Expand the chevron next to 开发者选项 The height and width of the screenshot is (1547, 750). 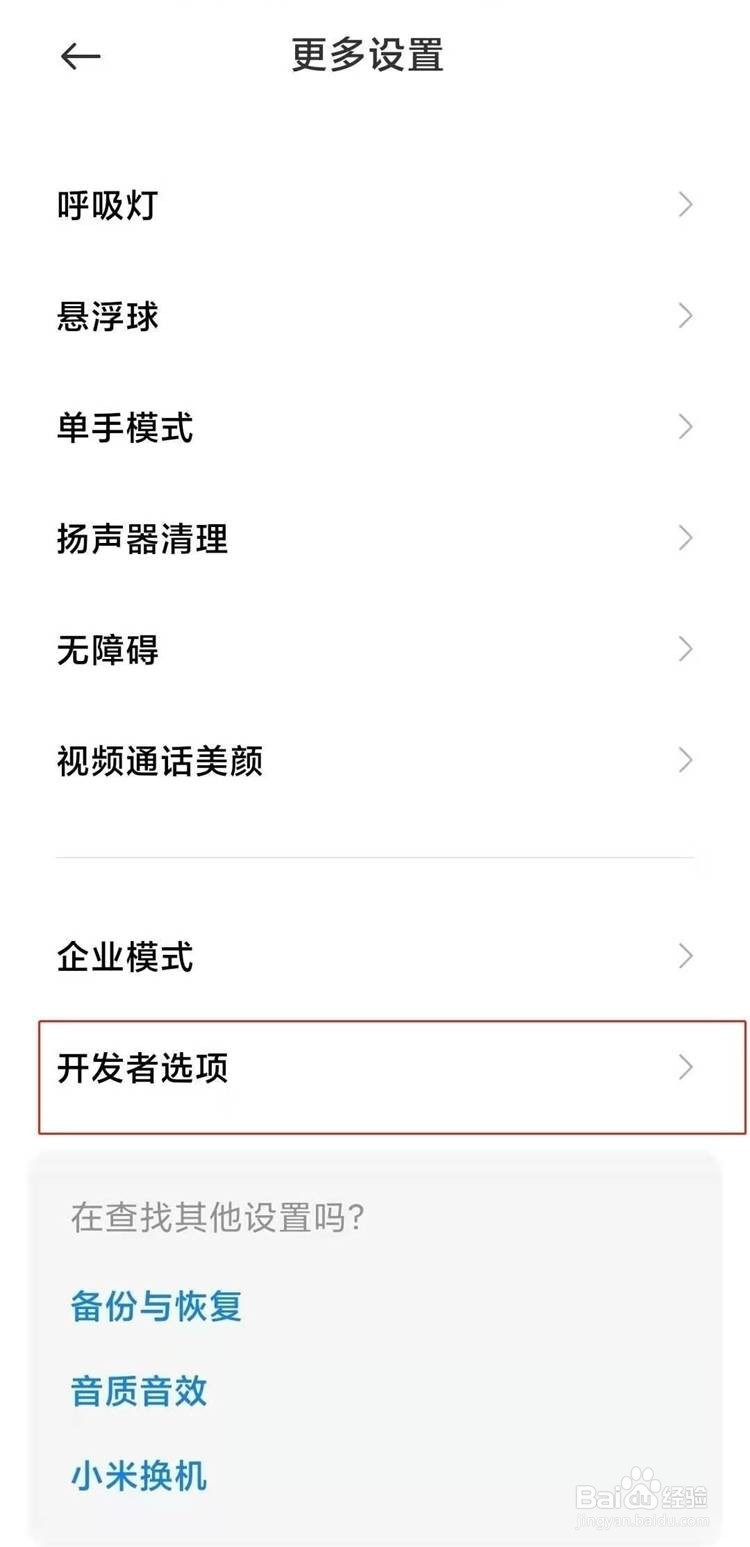click(x=686, y=1068)
